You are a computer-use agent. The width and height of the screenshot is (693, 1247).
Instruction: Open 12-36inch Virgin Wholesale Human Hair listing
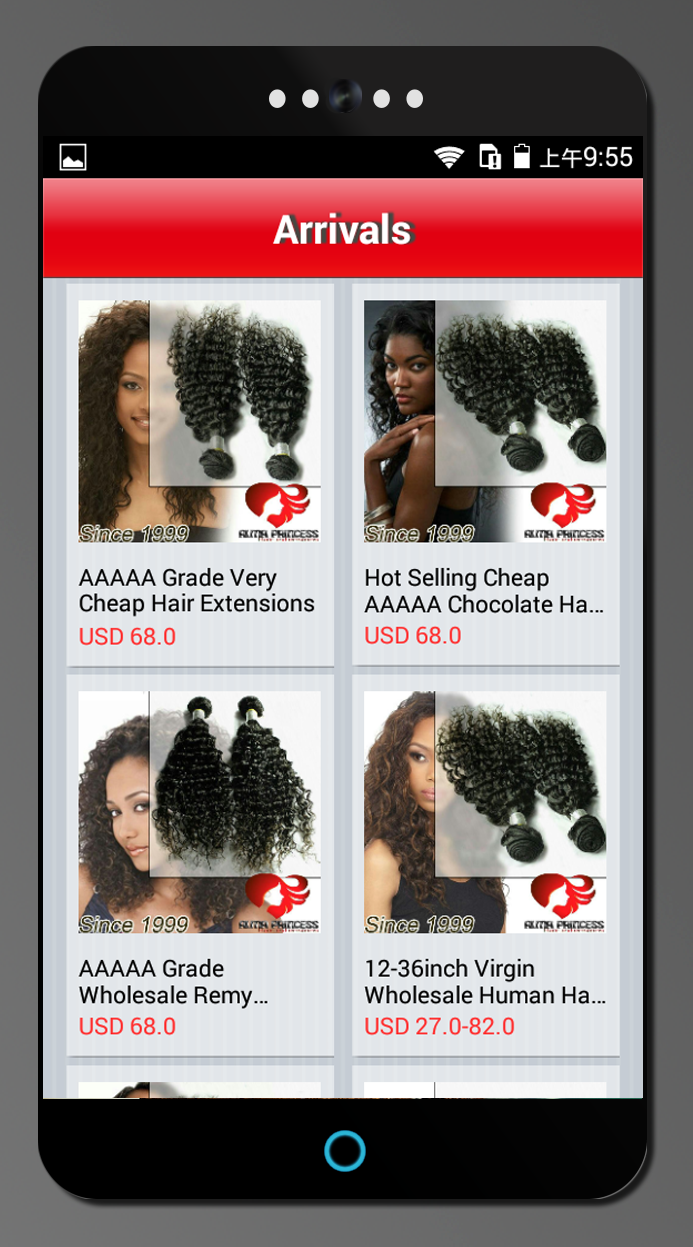[485, 865]
